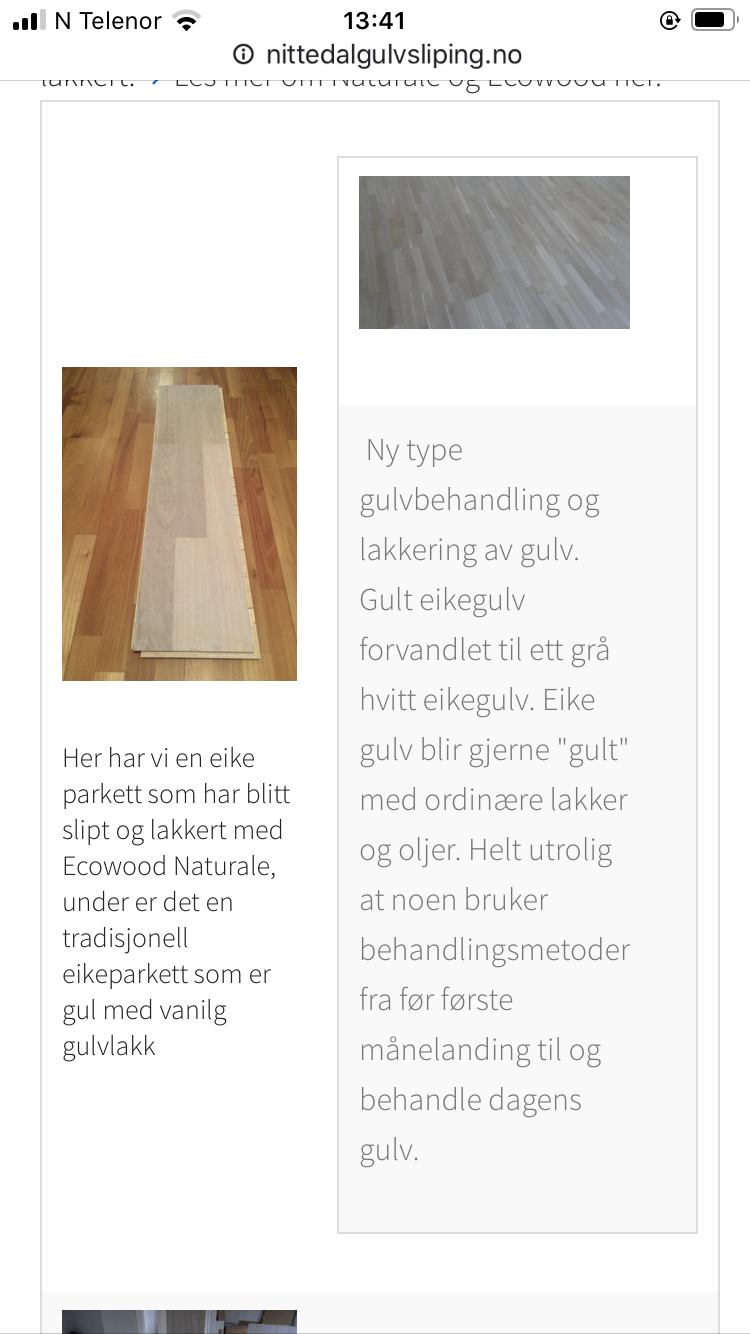Tap the nittedalgulvsliping.no address bar
This screenshot has width=750, height=1334.
click(x=376, y=55)
